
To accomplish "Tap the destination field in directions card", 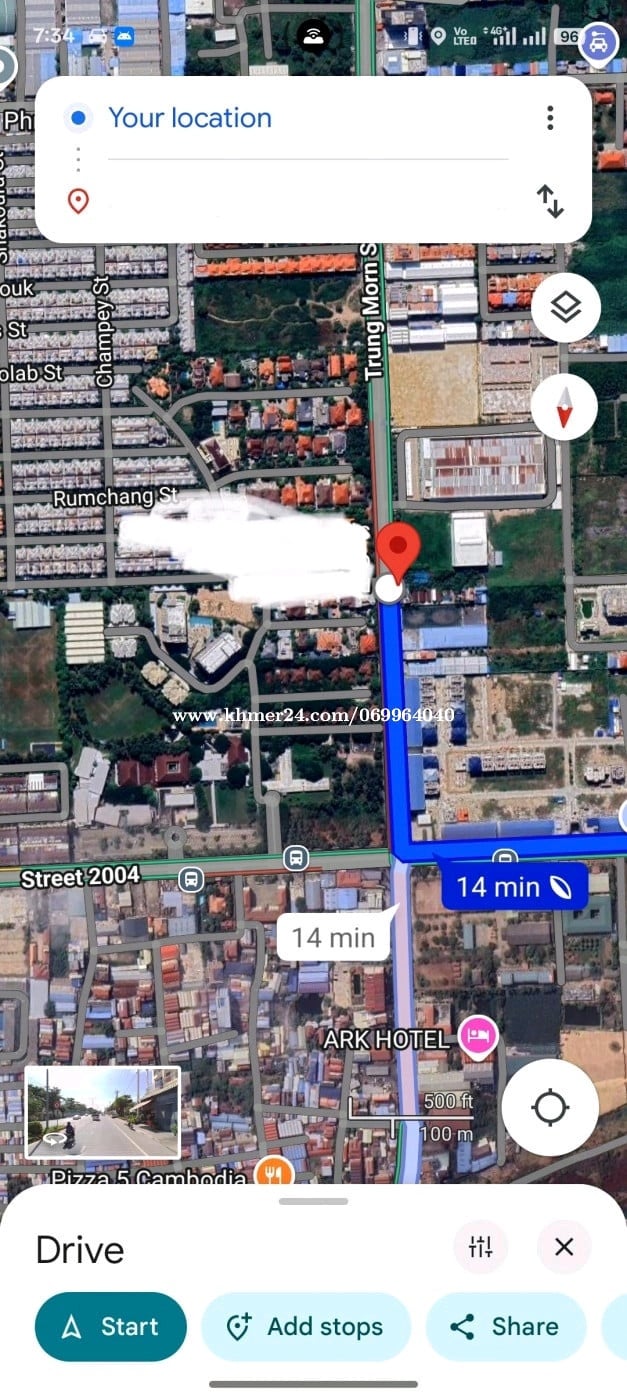I will pyautogui.click(x=300, y=201).
